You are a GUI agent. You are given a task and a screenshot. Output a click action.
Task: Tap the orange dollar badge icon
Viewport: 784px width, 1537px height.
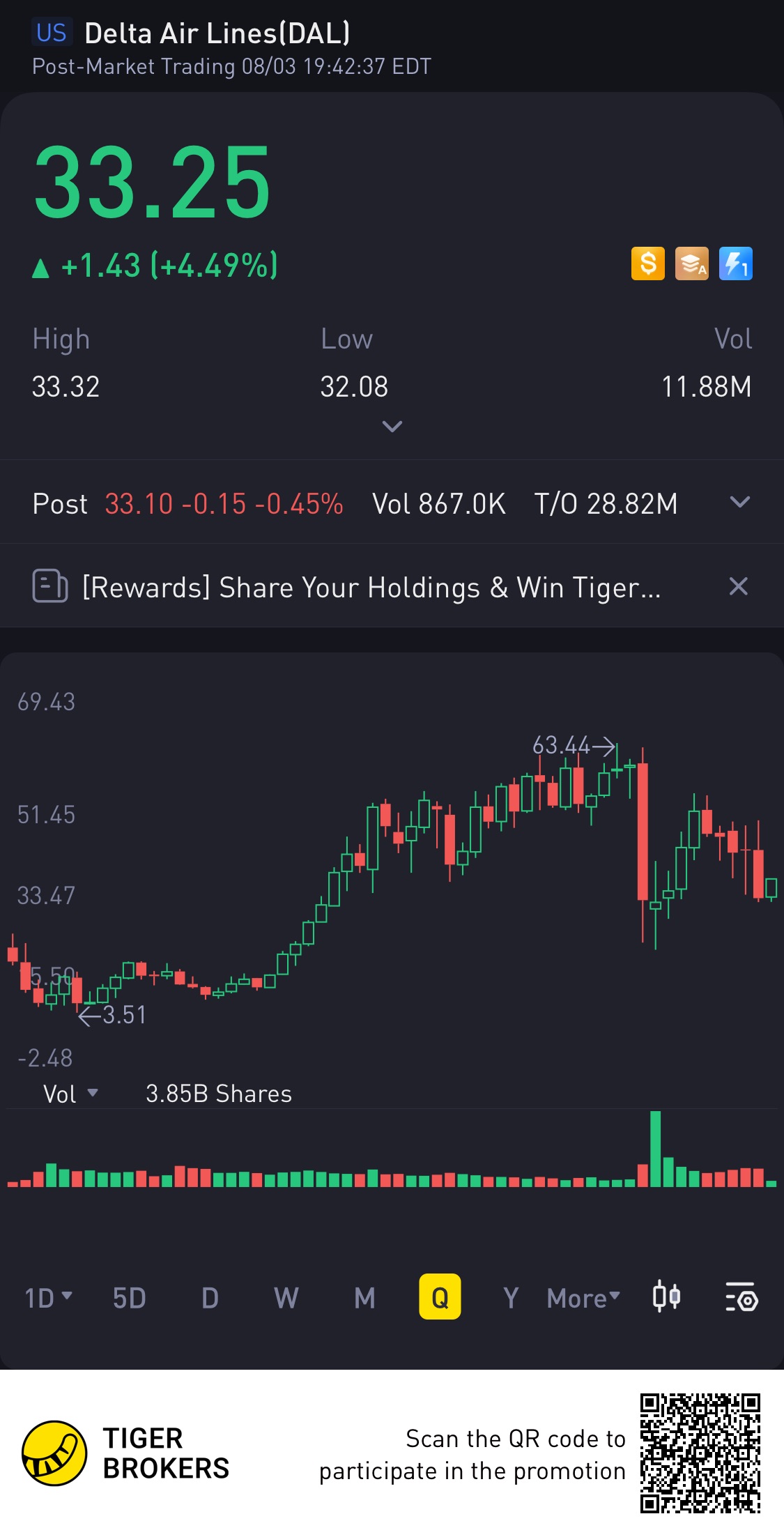coord(648,264)
